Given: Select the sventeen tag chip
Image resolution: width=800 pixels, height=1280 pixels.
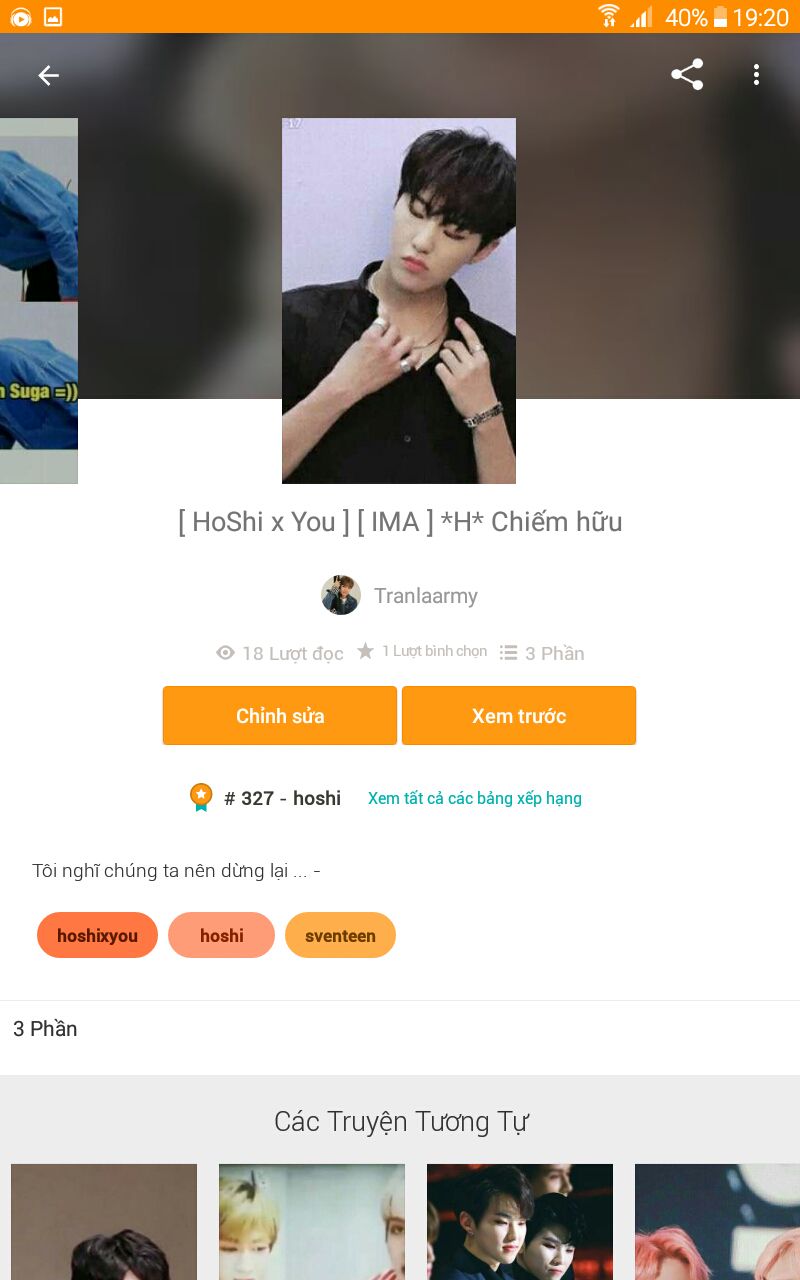Looking at the screenshot, I should click(340, 936).
